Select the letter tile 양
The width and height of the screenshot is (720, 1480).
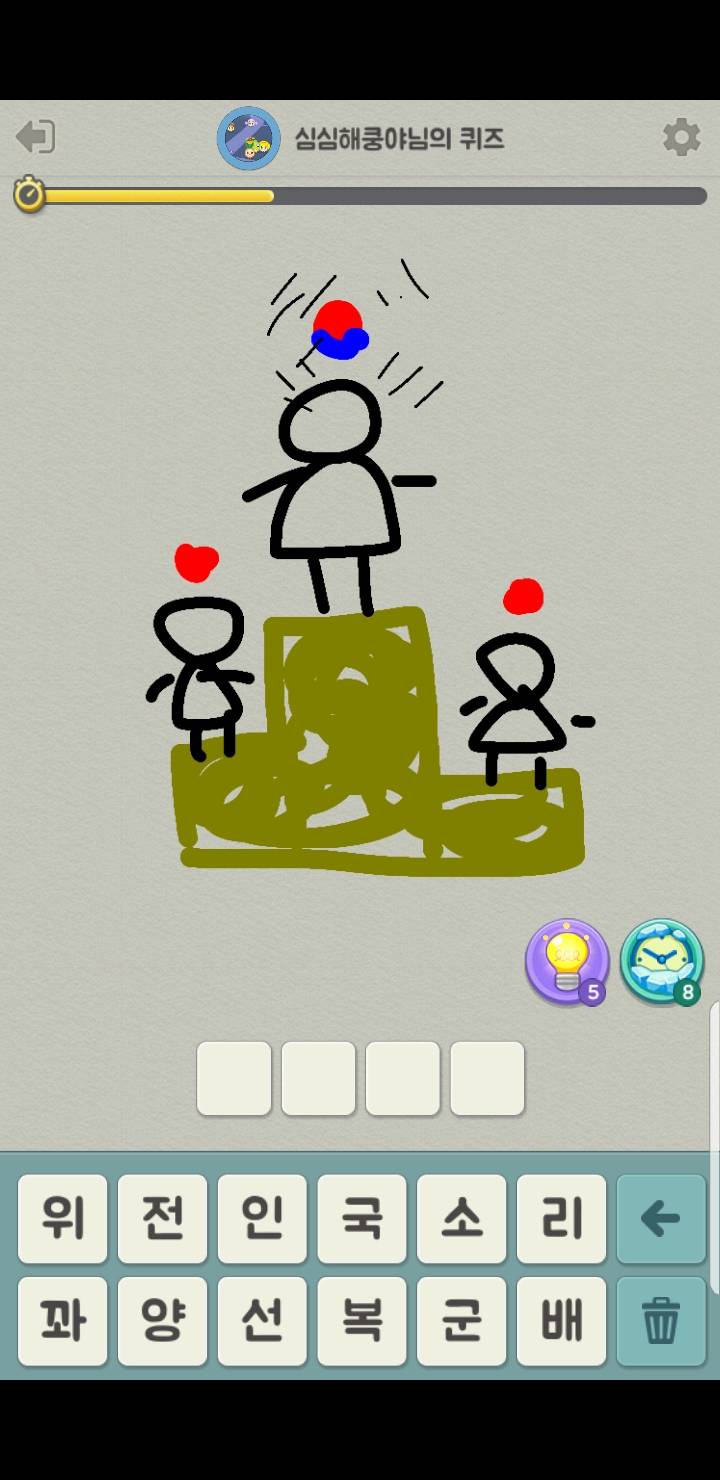click(x=162, y=1321)
